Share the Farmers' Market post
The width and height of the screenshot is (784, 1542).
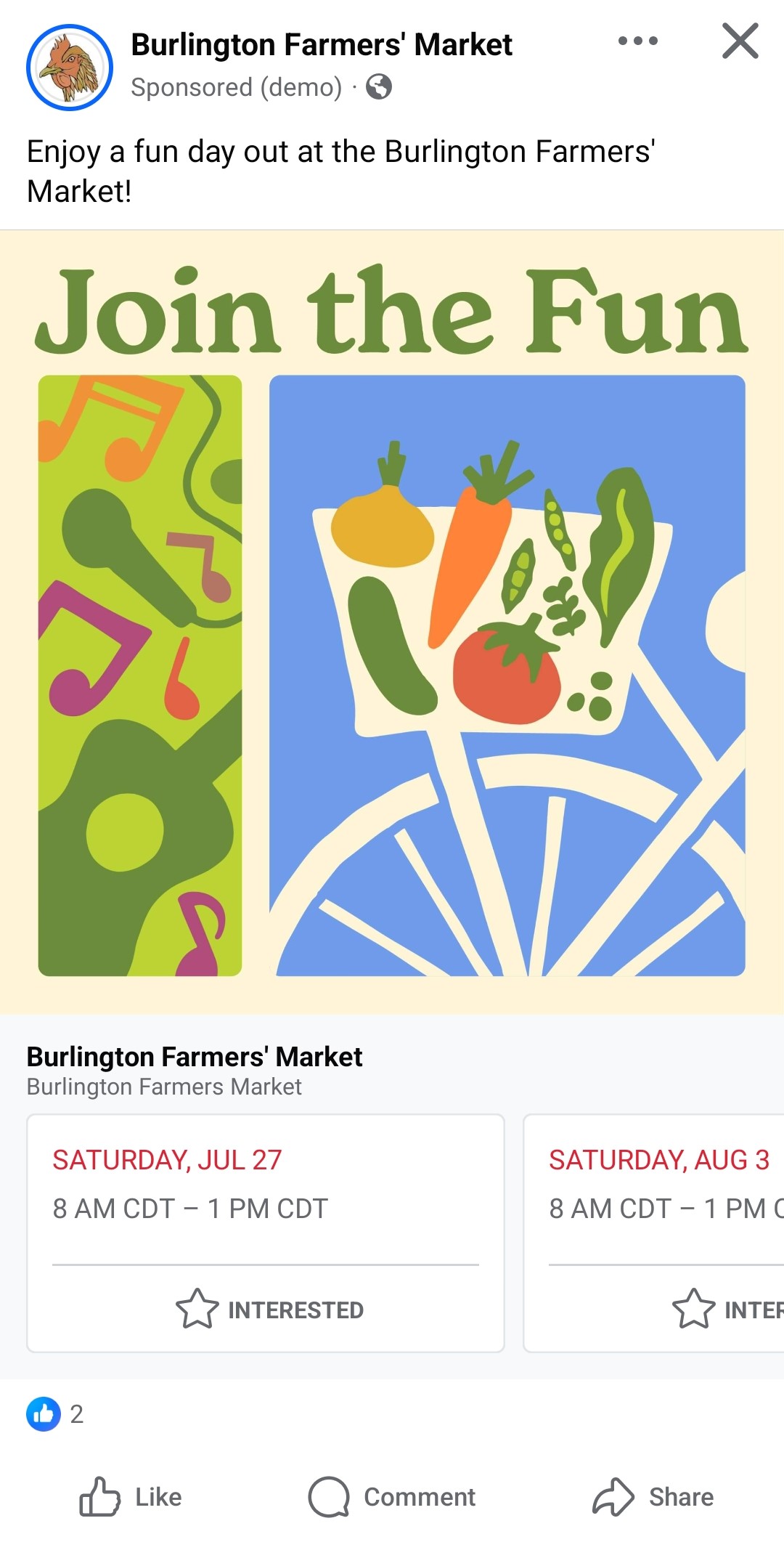(653, 1496)
